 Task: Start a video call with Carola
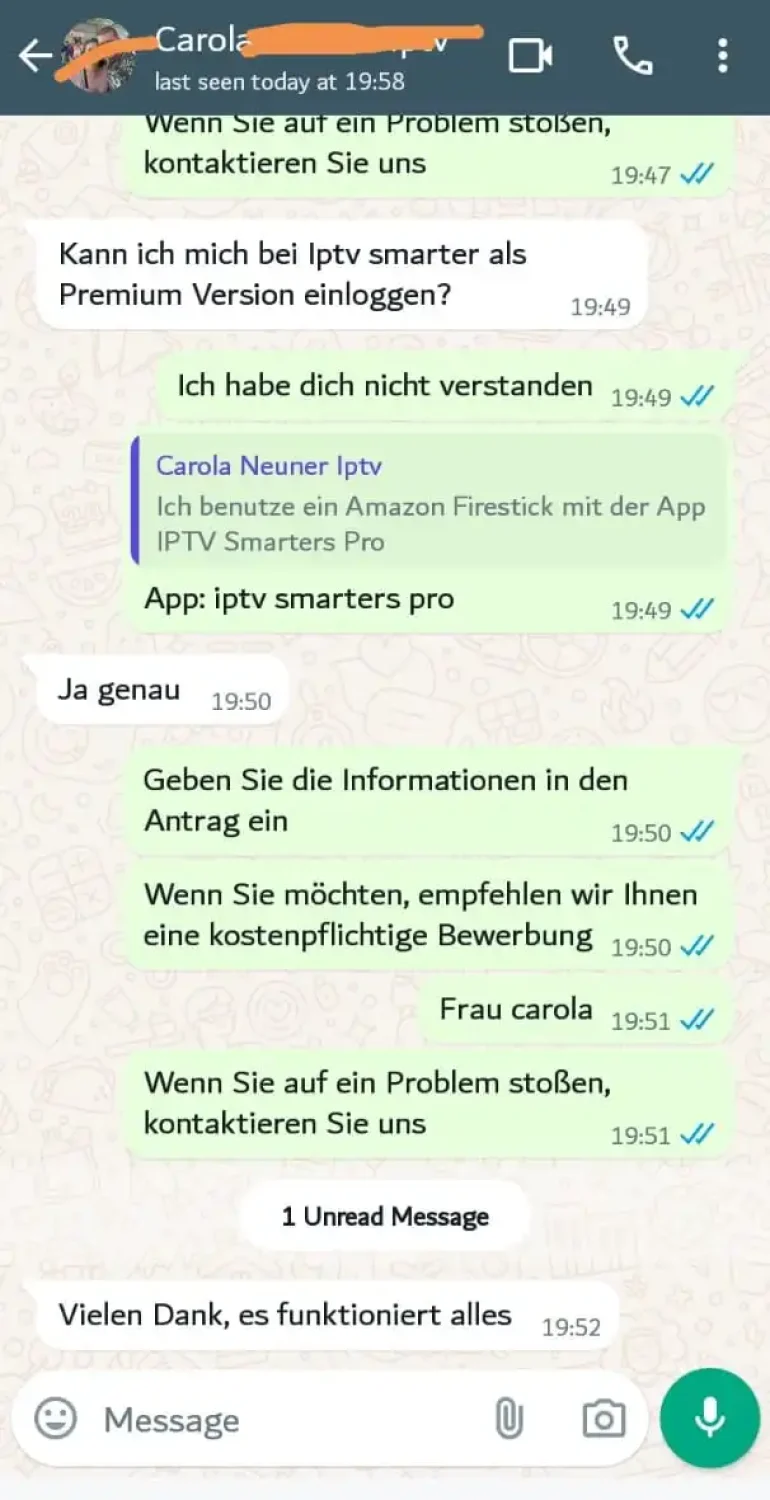[x=531, y=56]
